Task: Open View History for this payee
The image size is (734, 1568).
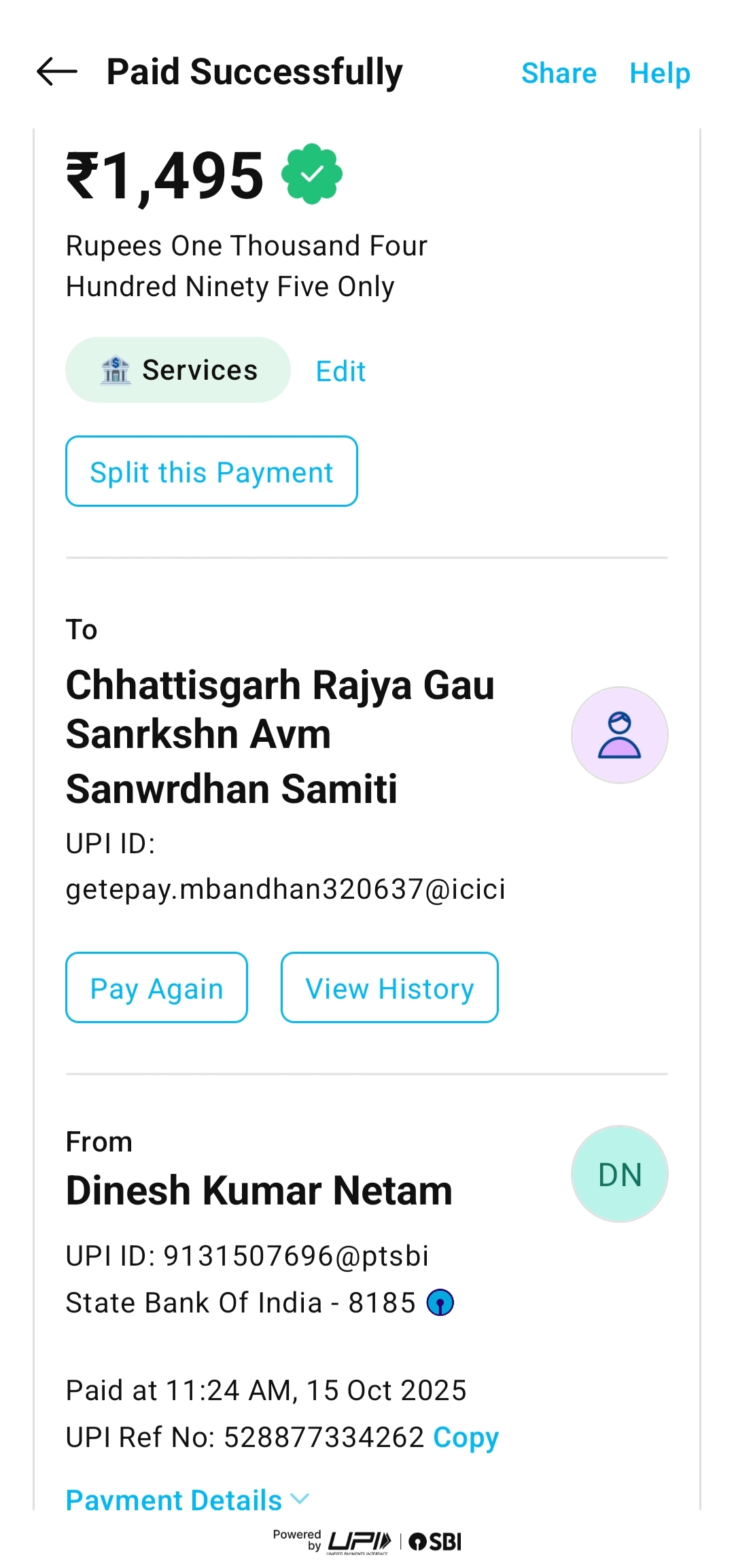Action: [x=389, y=988]
